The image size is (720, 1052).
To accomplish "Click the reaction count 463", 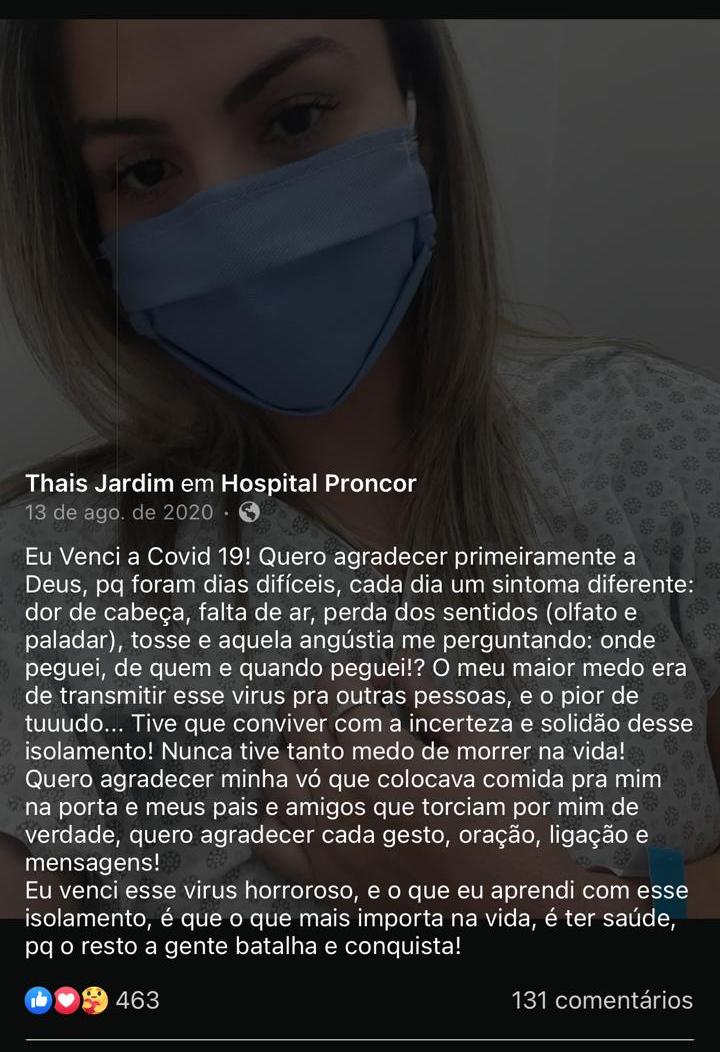I will (x=136, y=998).
